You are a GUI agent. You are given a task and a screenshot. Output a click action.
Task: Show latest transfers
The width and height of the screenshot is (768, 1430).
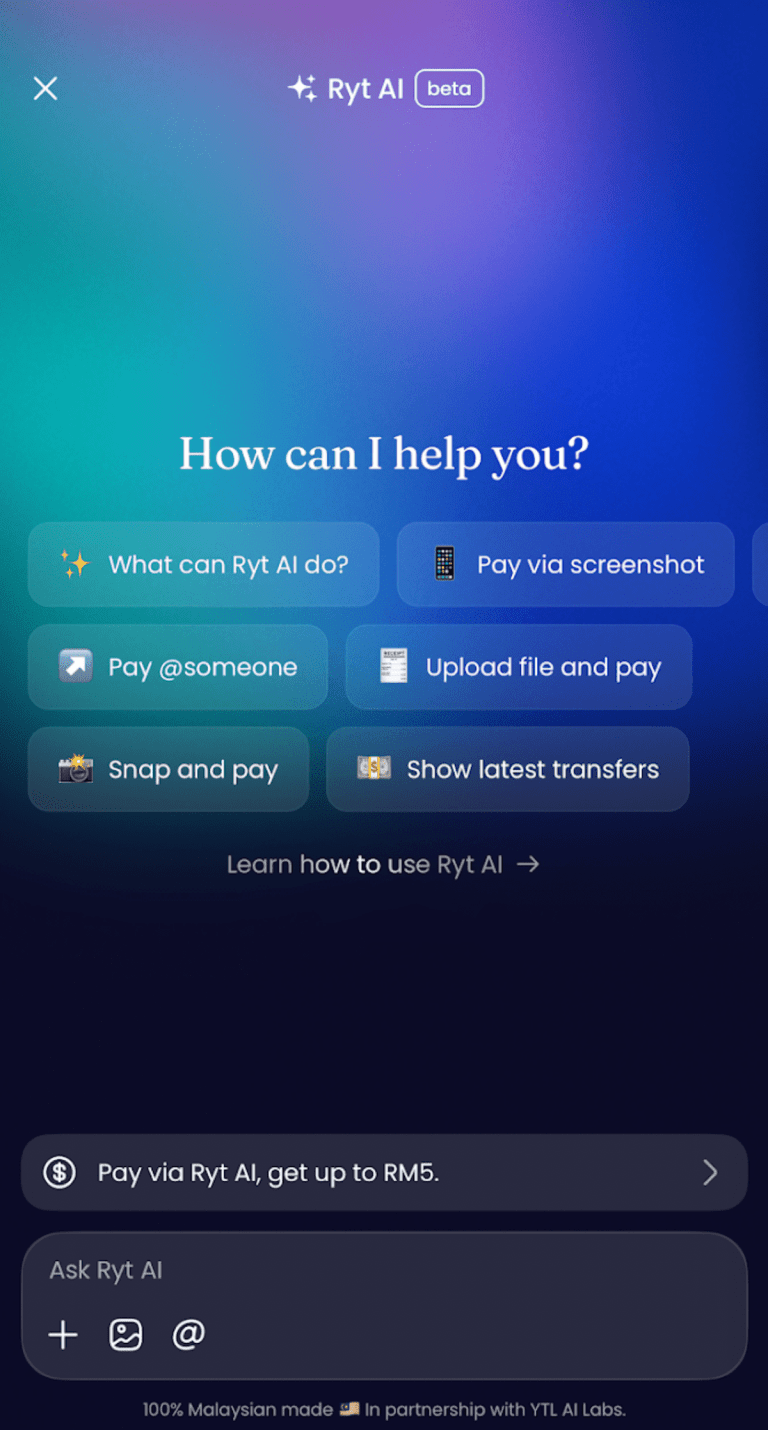click(508, 769)
